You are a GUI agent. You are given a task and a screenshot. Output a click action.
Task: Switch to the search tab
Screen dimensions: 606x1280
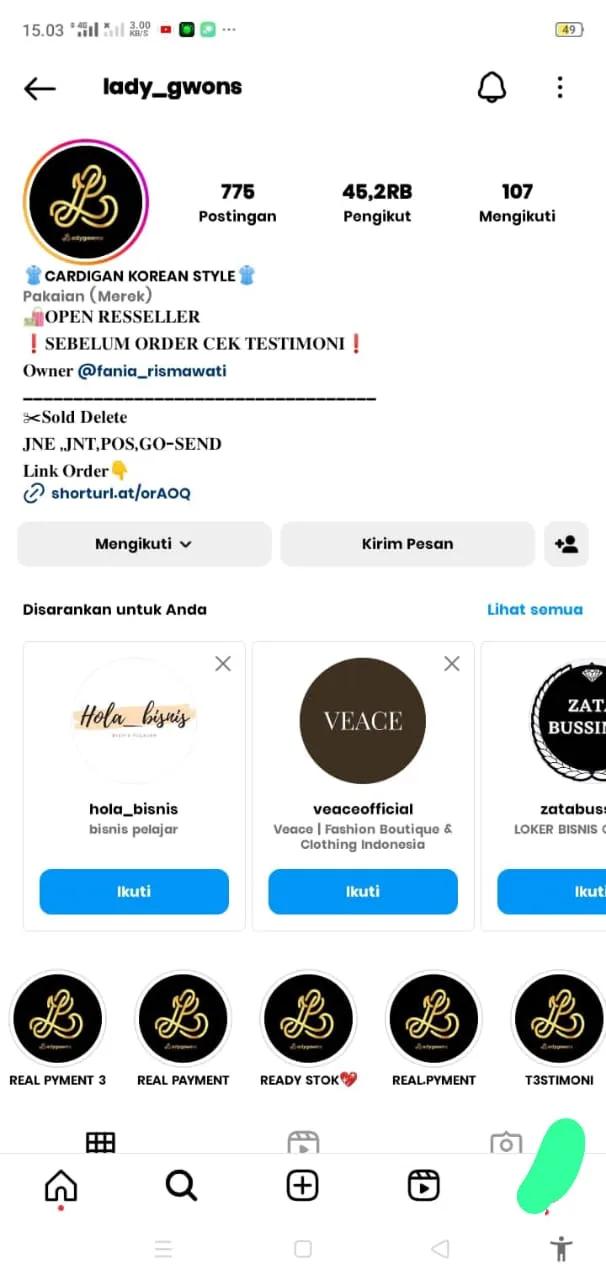[x=181, y=1186]
